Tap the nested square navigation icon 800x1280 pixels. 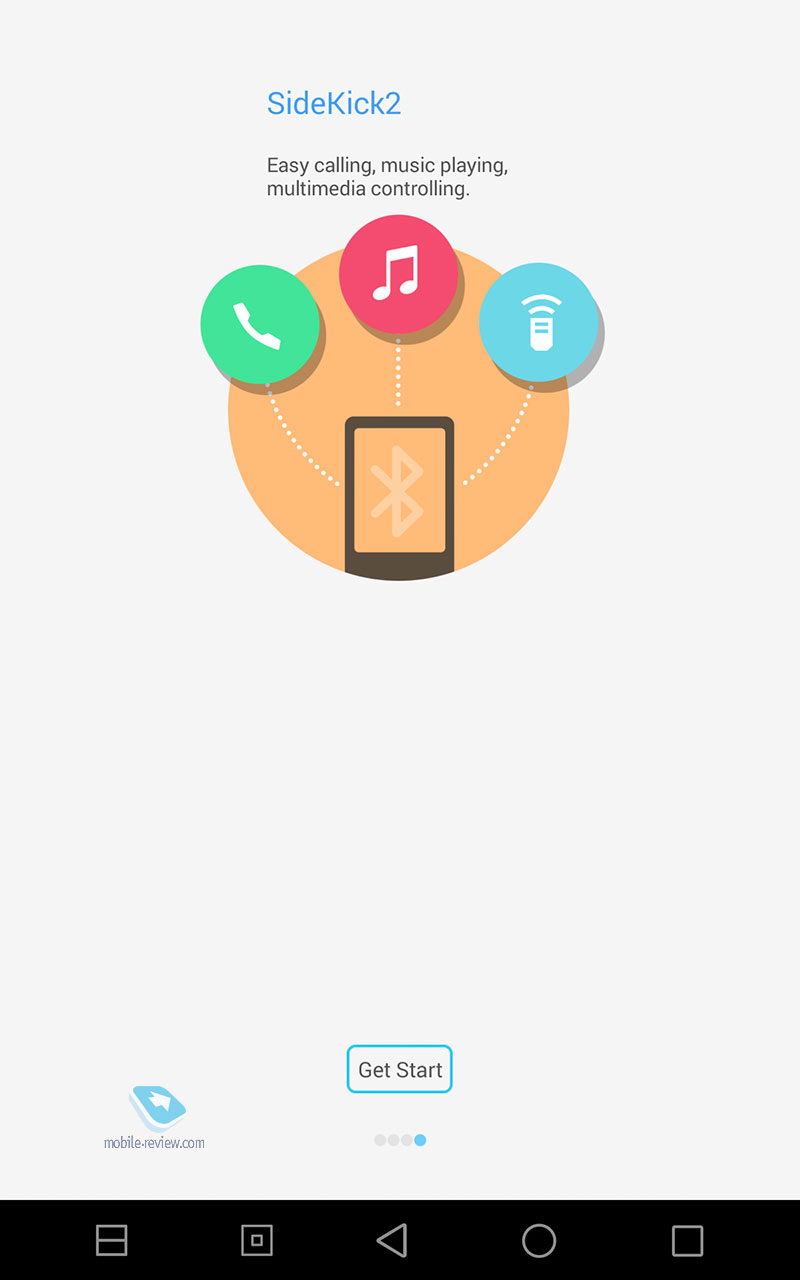[257, 1240]
